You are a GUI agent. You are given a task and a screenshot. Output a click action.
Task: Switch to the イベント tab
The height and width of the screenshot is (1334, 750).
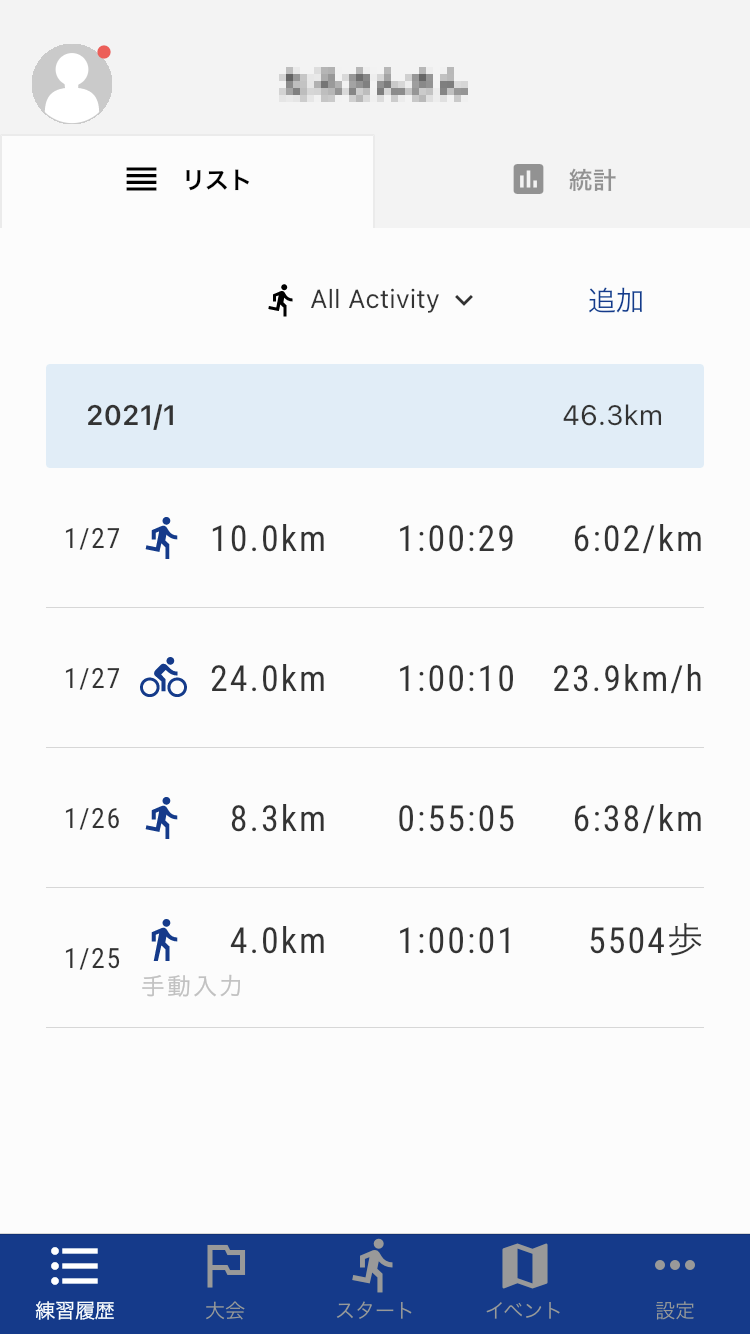click(x=525, y=1283)
